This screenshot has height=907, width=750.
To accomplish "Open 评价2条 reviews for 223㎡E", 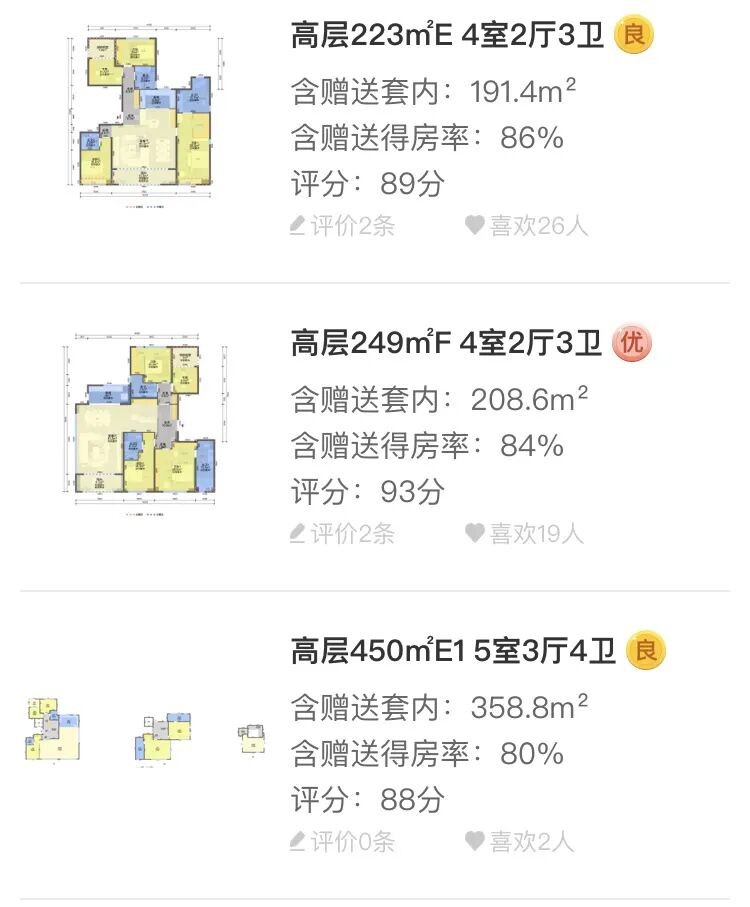I will 342,226.
